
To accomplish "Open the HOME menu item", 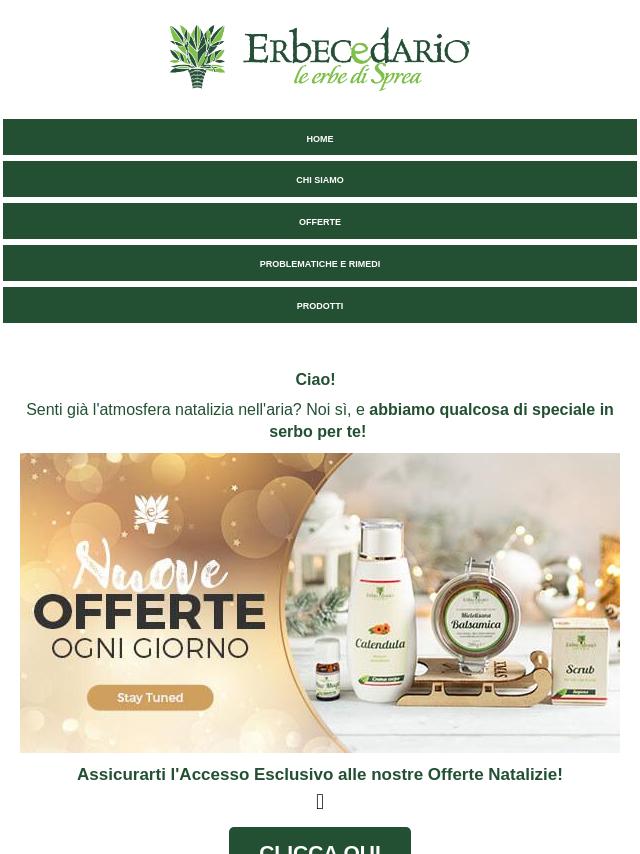I will click(320, 138).
